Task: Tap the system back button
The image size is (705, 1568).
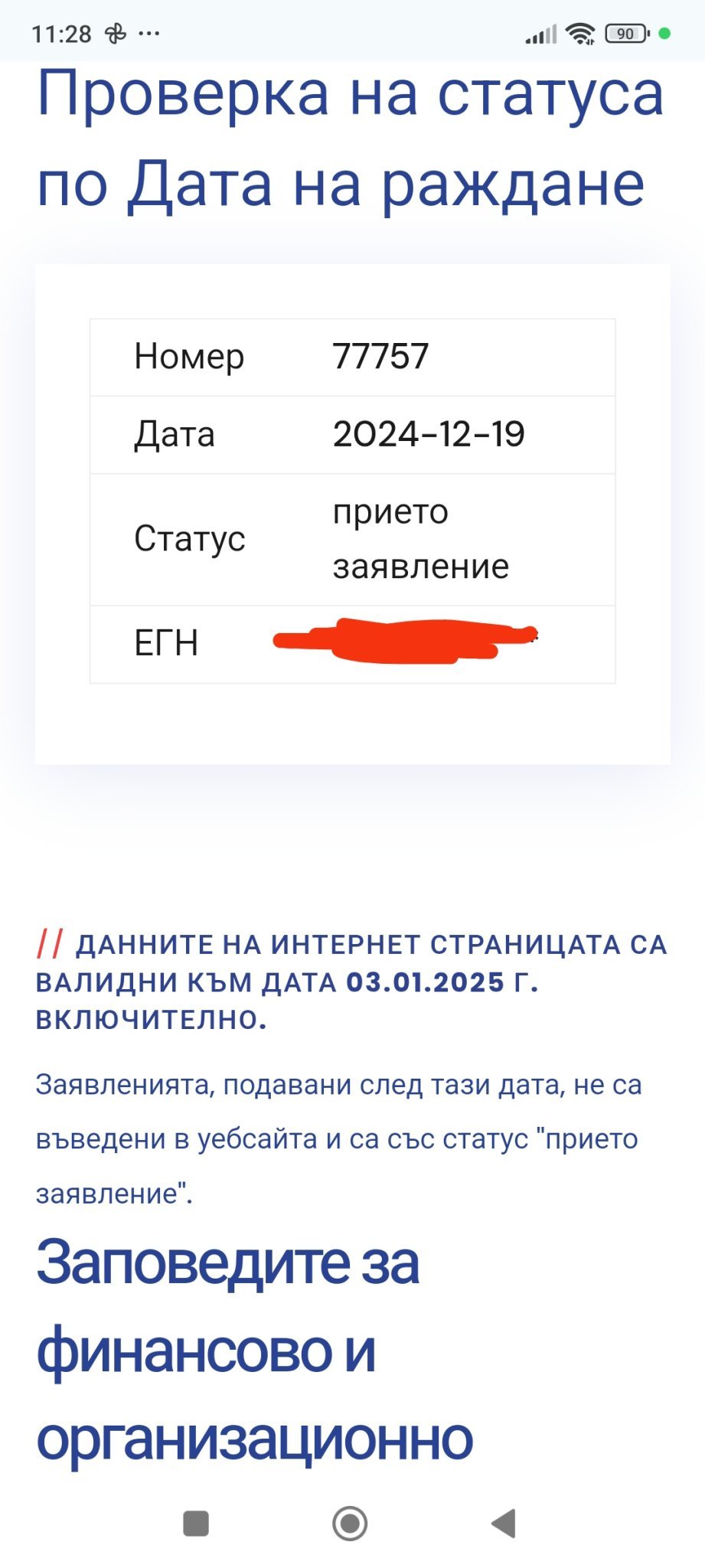Action: coord(504,1523)
